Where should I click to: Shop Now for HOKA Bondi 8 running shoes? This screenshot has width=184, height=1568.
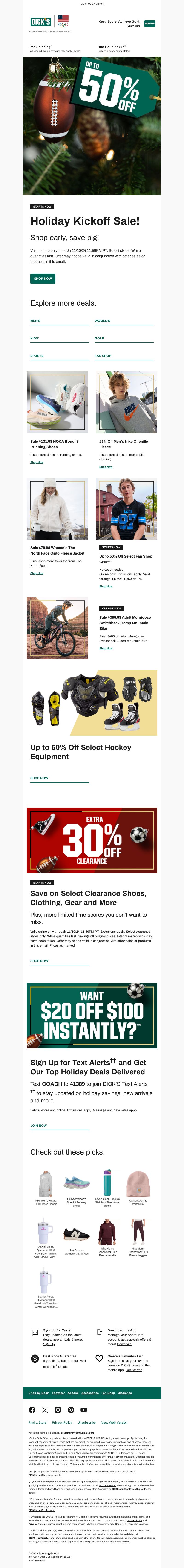tap(37, 463)
